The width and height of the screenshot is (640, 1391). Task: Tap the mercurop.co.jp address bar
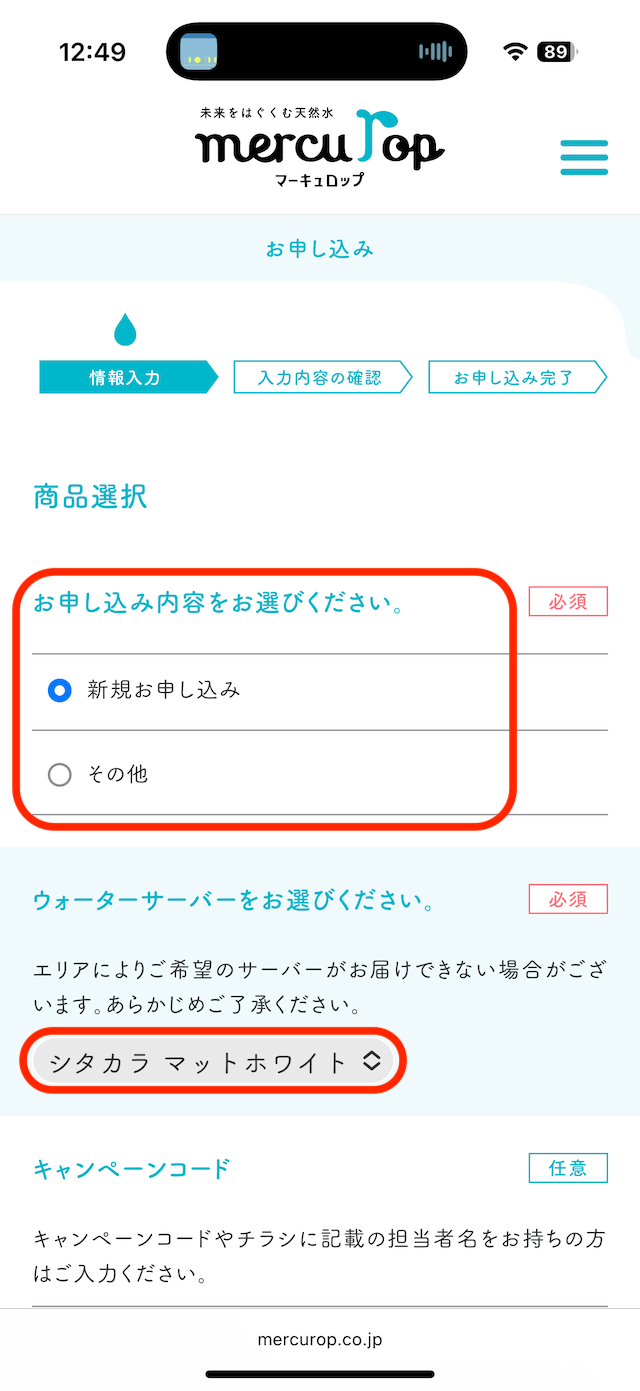pos(320,1339)
